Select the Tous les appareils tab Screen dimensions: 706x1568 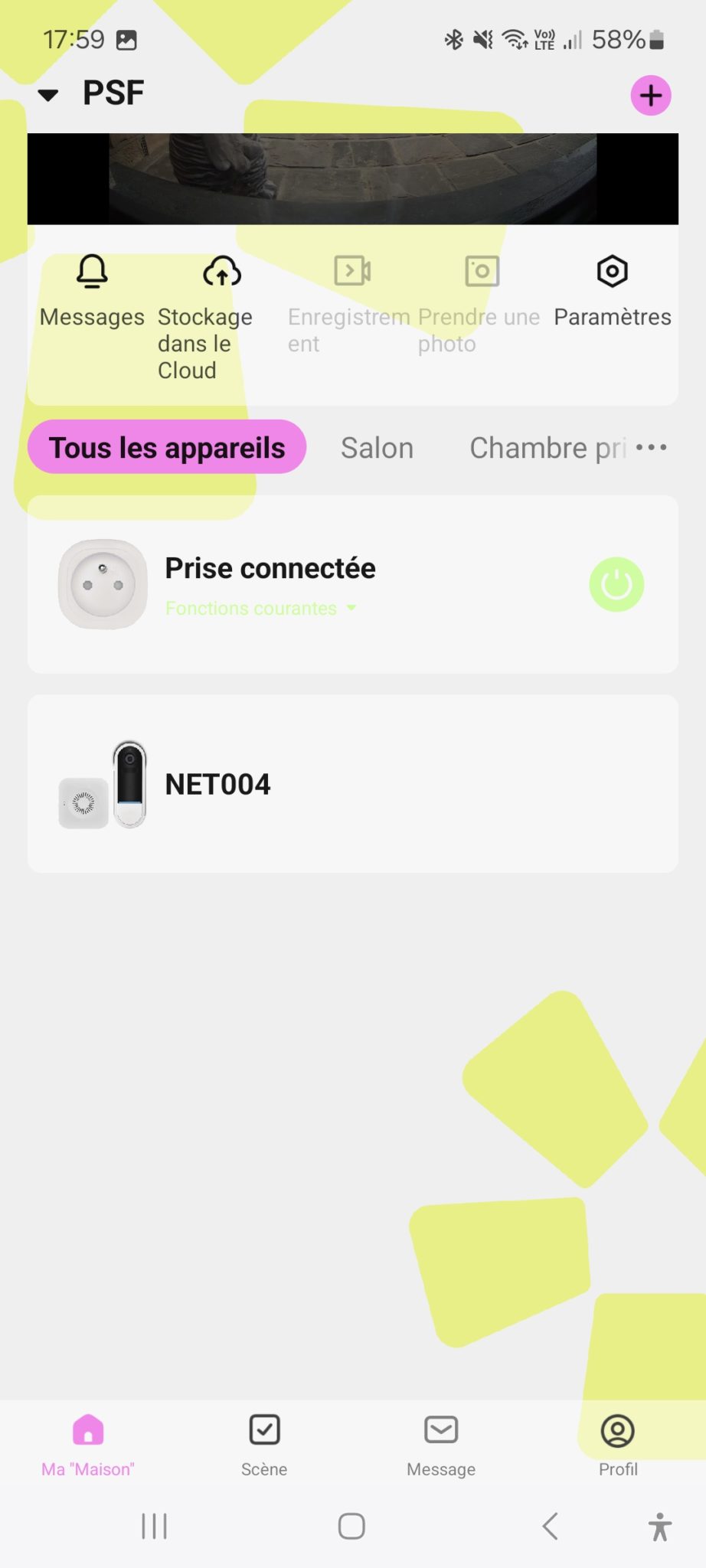tap(167, 447)
